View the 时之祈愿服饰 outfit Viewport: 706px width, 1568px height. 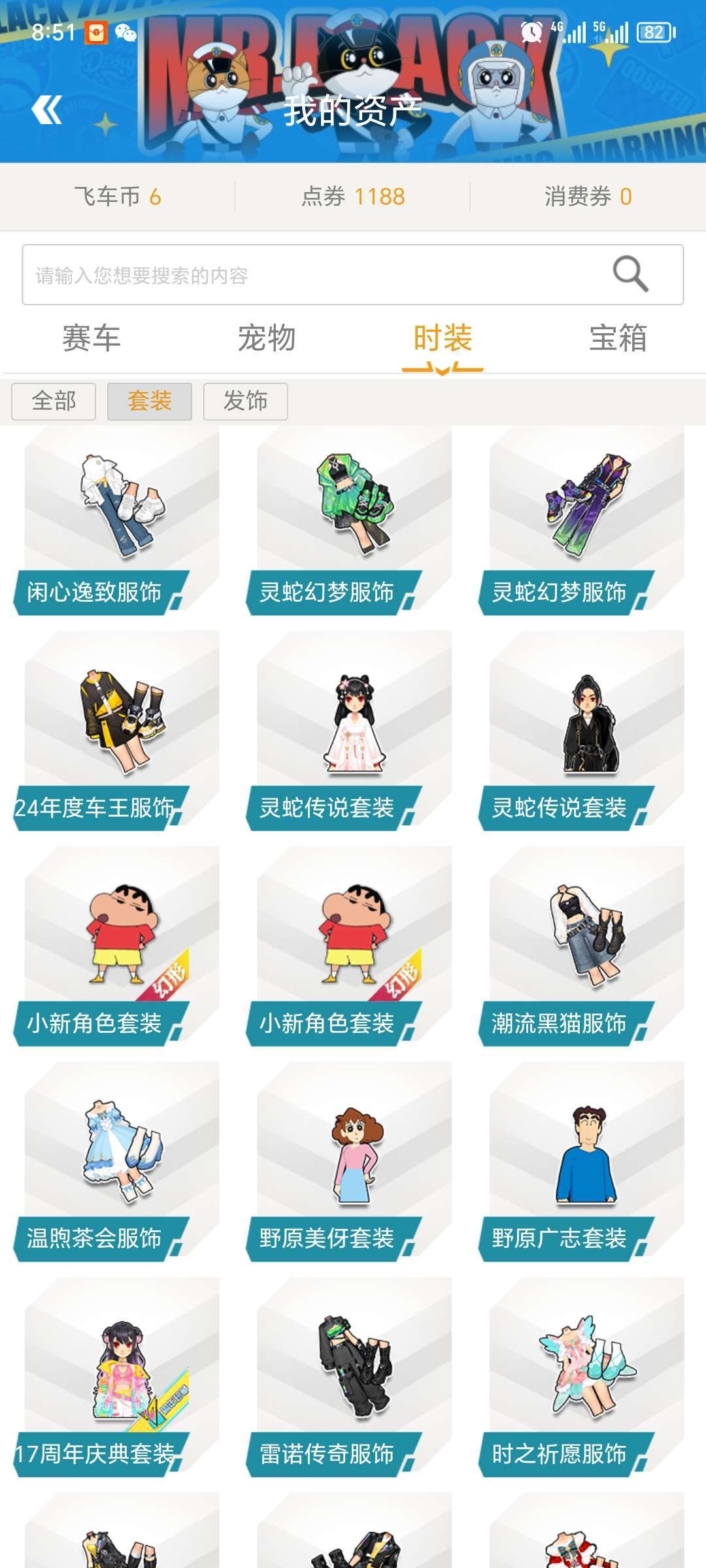pos(583,1379)
